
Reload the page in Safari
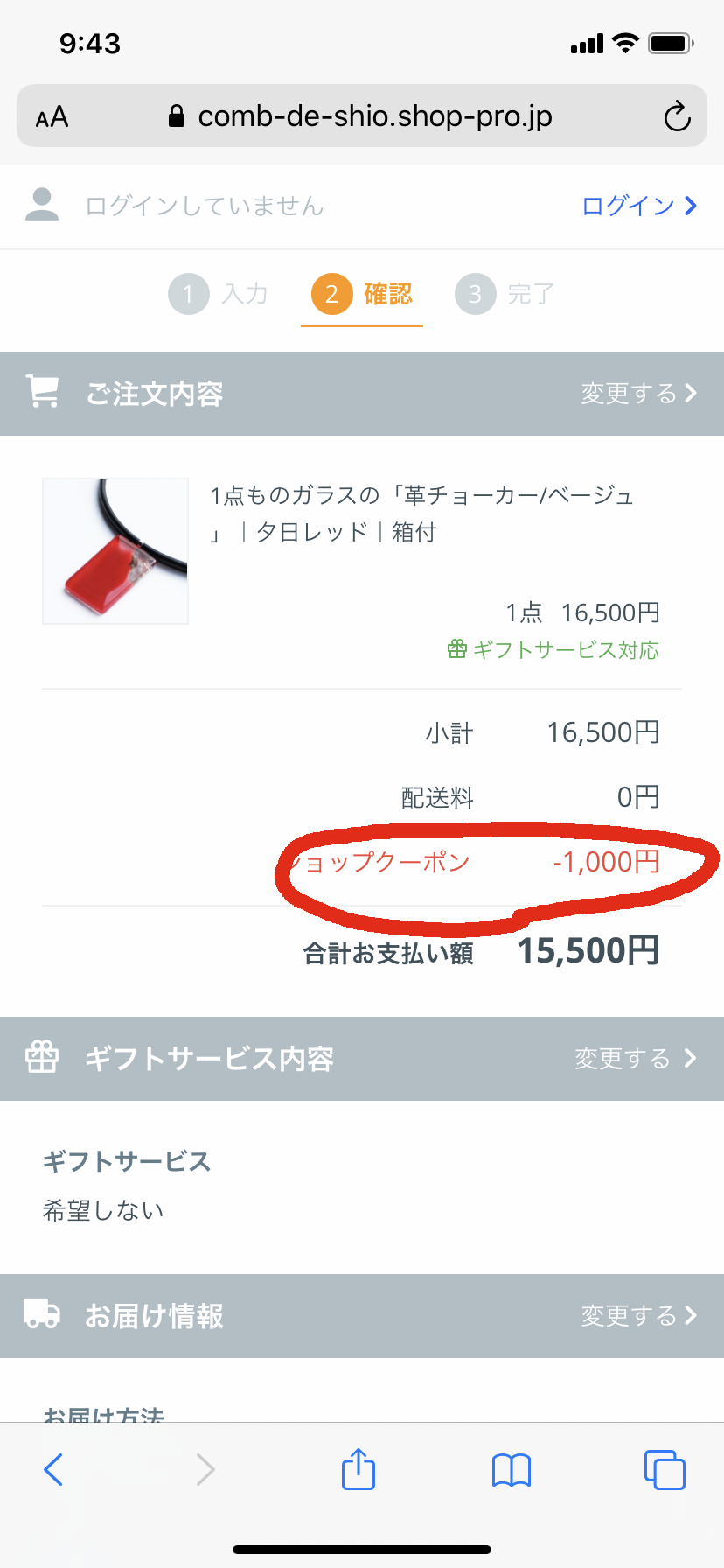[x=677, y=116]
